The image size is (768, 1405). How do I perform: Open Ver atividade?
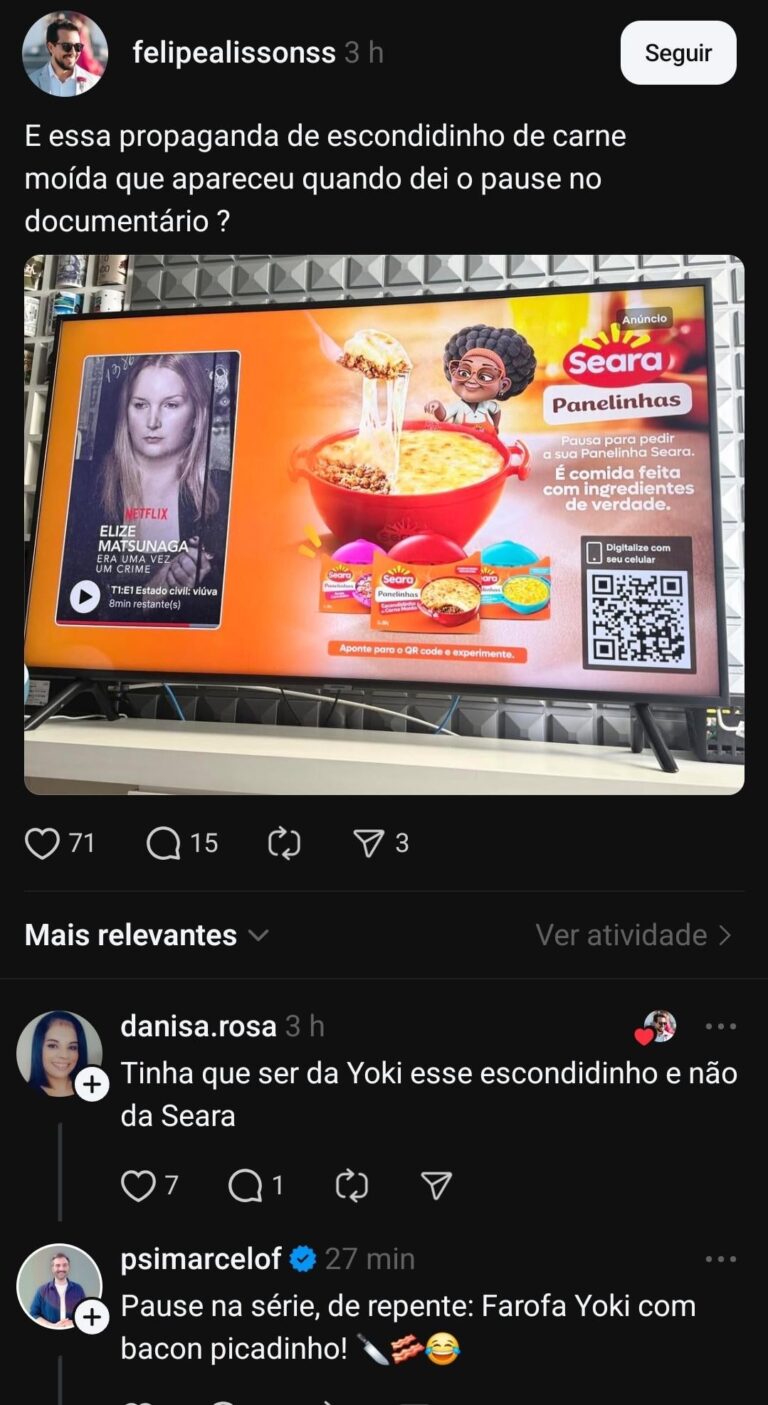(x=634, y=935)
